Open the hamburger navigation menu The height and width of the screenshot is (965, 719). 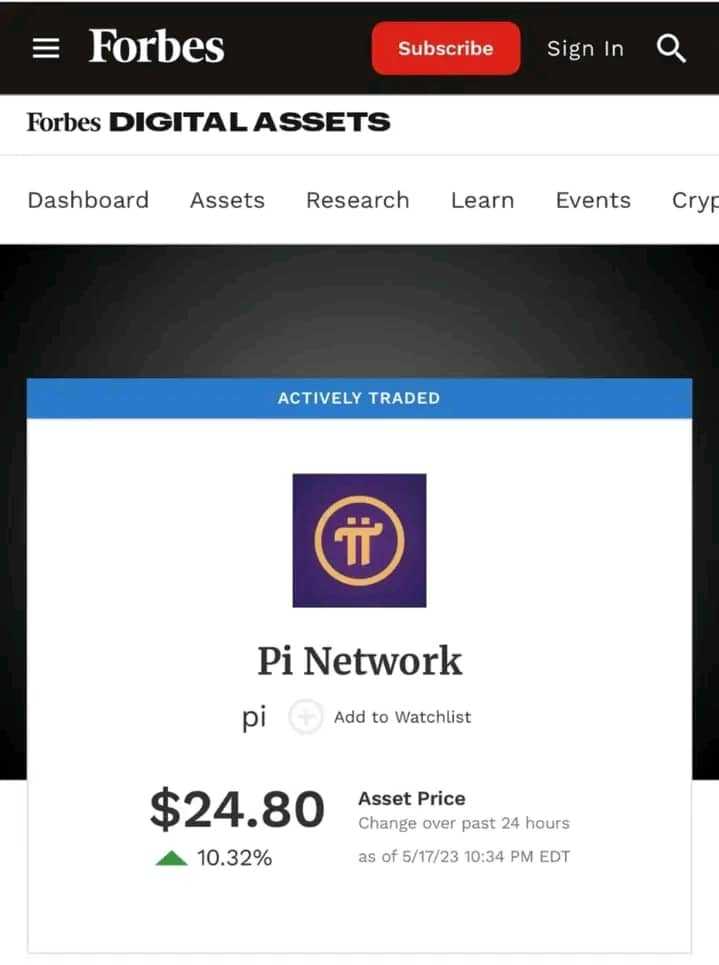46,48
